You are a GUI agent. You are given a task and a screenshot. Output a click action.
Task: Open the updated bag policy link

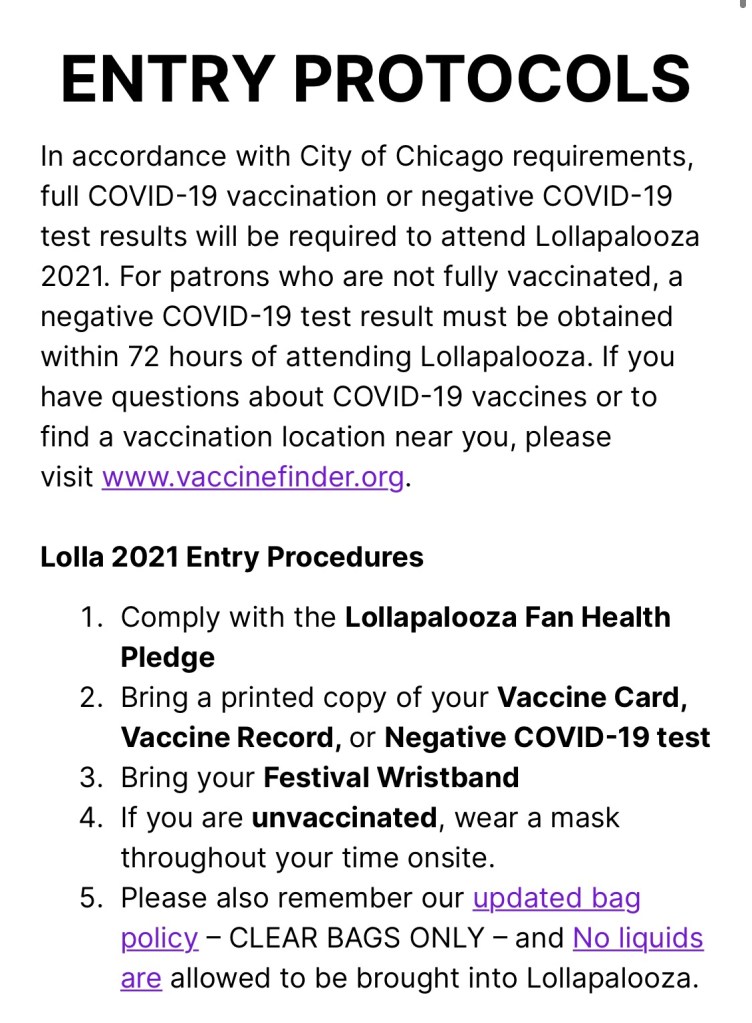[556, 898]
